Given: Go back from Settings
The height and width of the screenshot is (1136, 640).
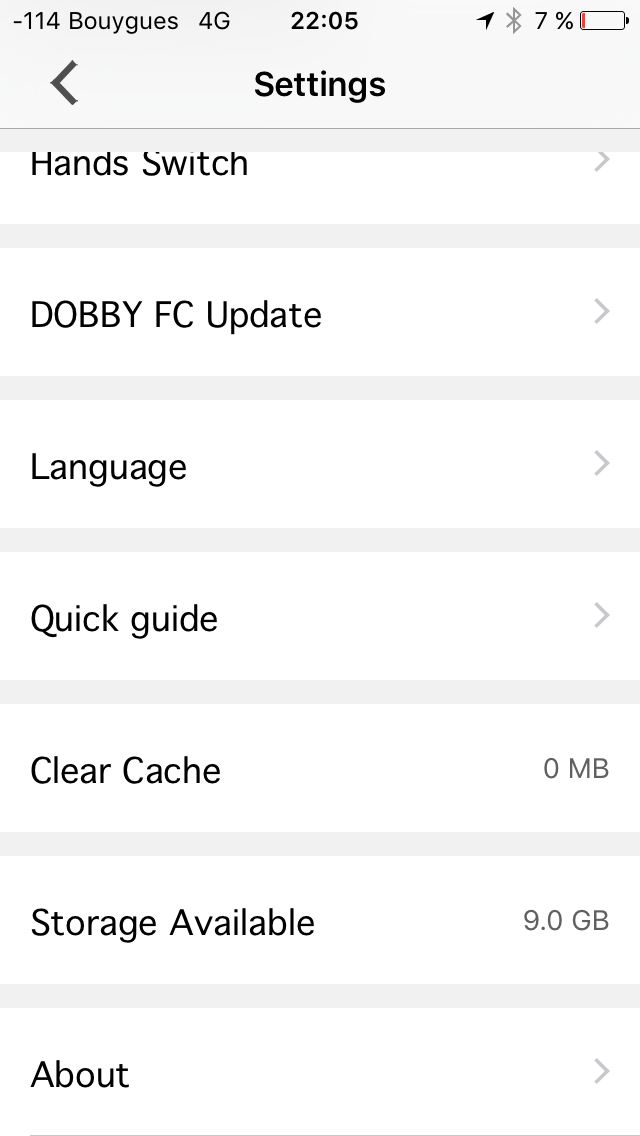Looking at the screenshot, I should coord(65,83).
